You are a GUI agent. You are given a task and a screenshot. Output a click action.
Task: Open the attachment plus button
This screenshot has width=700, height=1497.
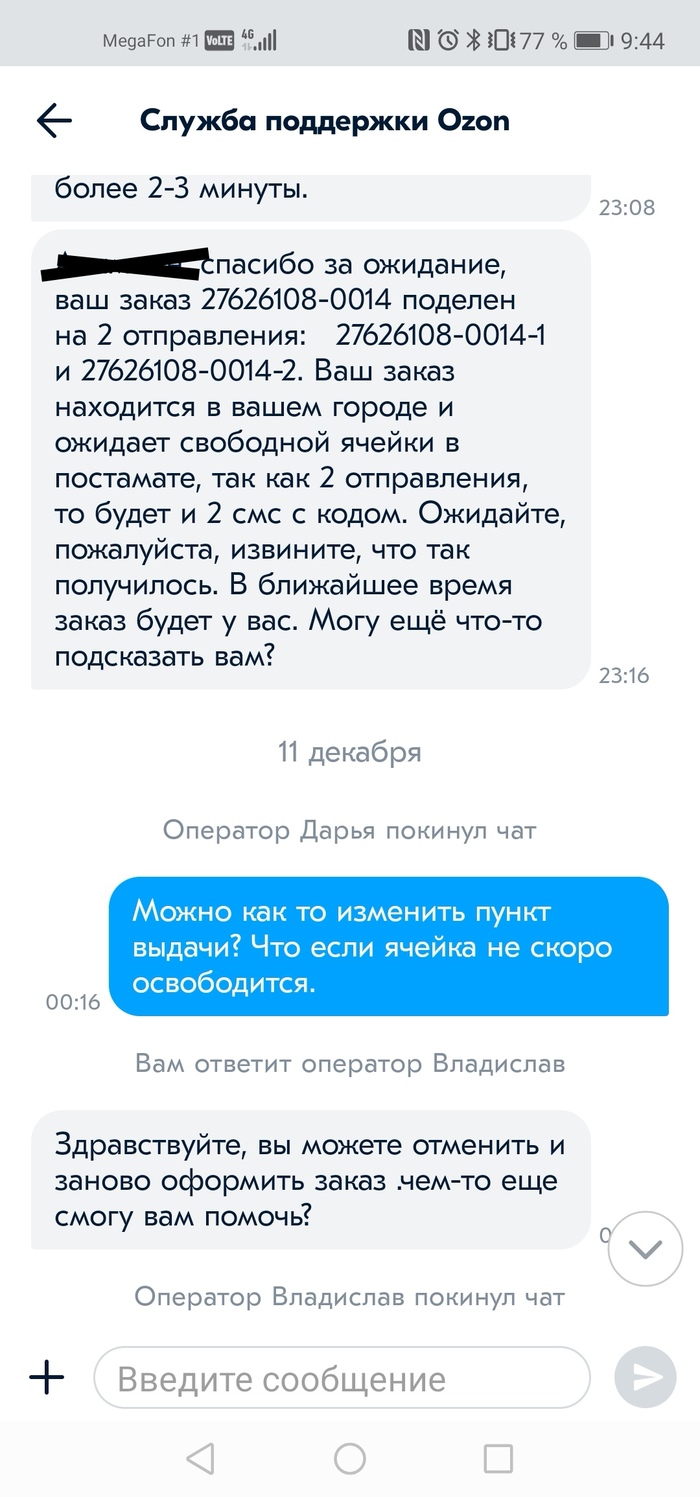[x=46, y=1378]
